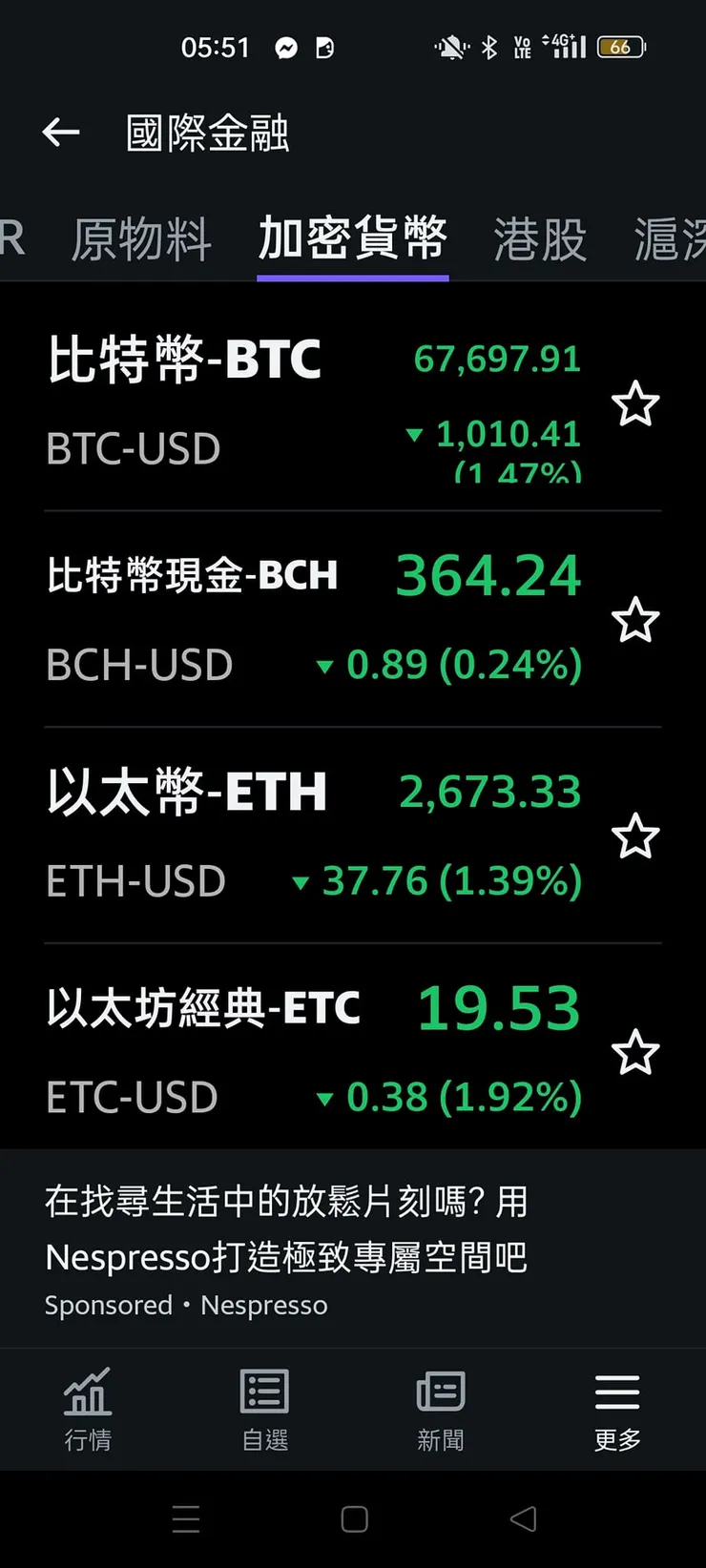
Task: Favorite 比特幣-BTC with its star
Action: pyautogui.click(x=635, y=404)
